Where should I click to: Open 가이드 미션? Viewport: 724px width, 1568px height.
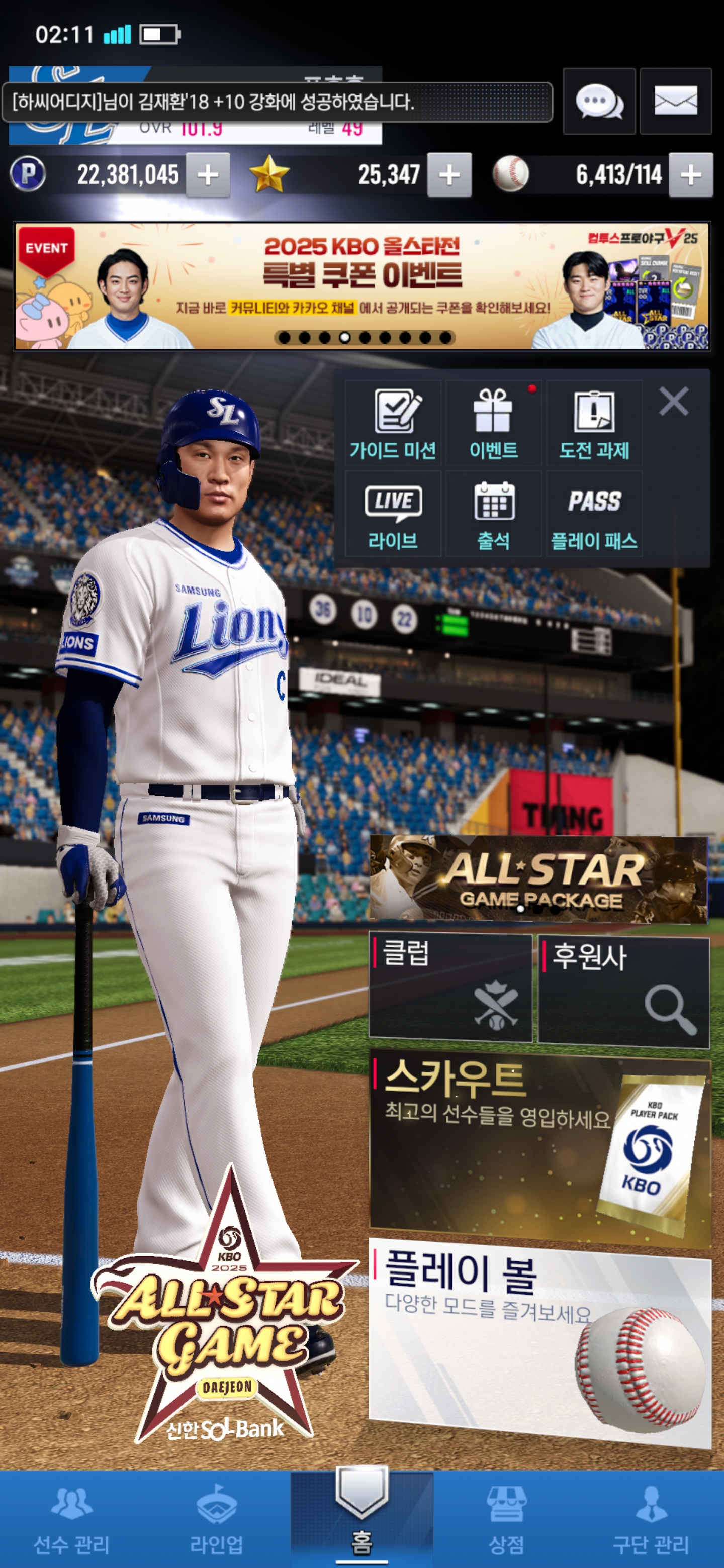click(393, 424)
